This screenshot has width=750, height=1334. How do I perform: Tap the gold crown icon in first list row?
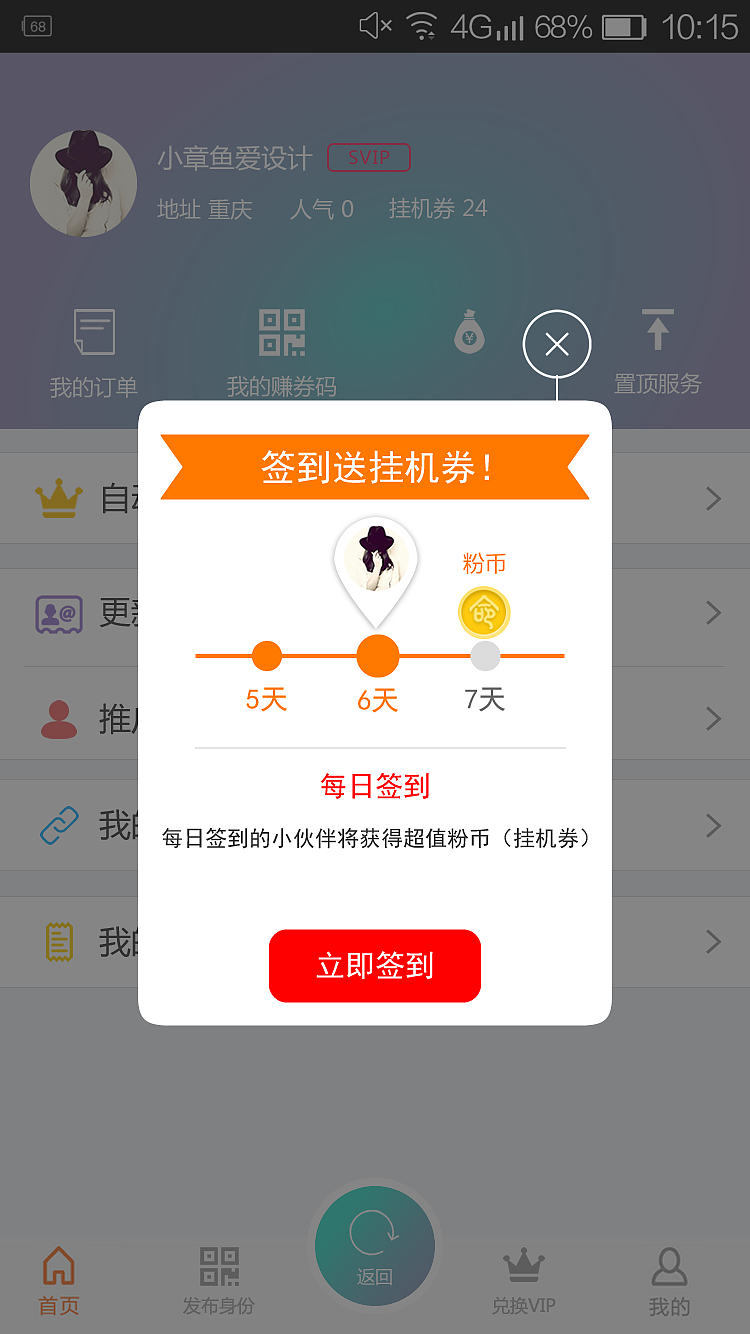pyautogui.click(x=57, y=495)
